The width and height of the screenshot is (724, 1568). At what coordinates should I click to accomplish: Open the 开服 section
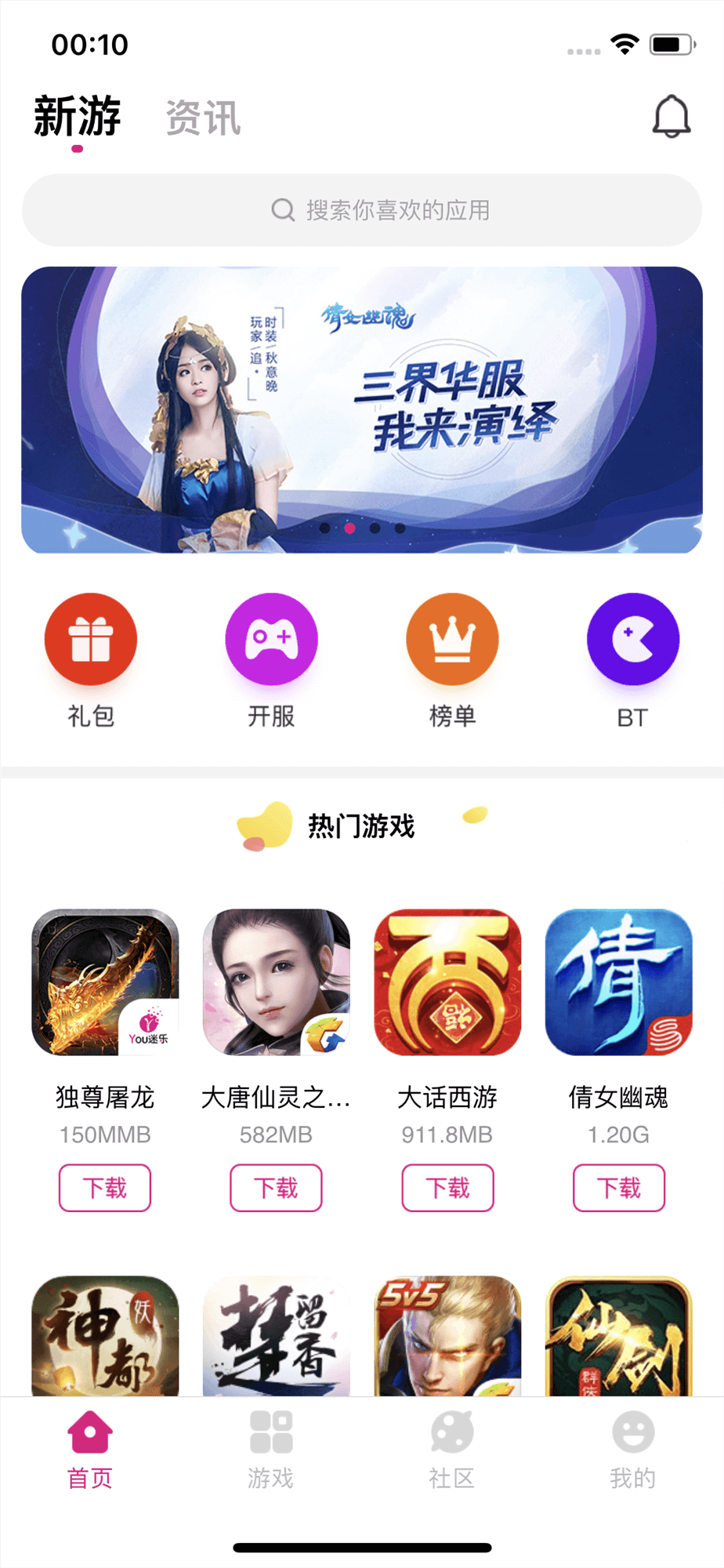271,640
